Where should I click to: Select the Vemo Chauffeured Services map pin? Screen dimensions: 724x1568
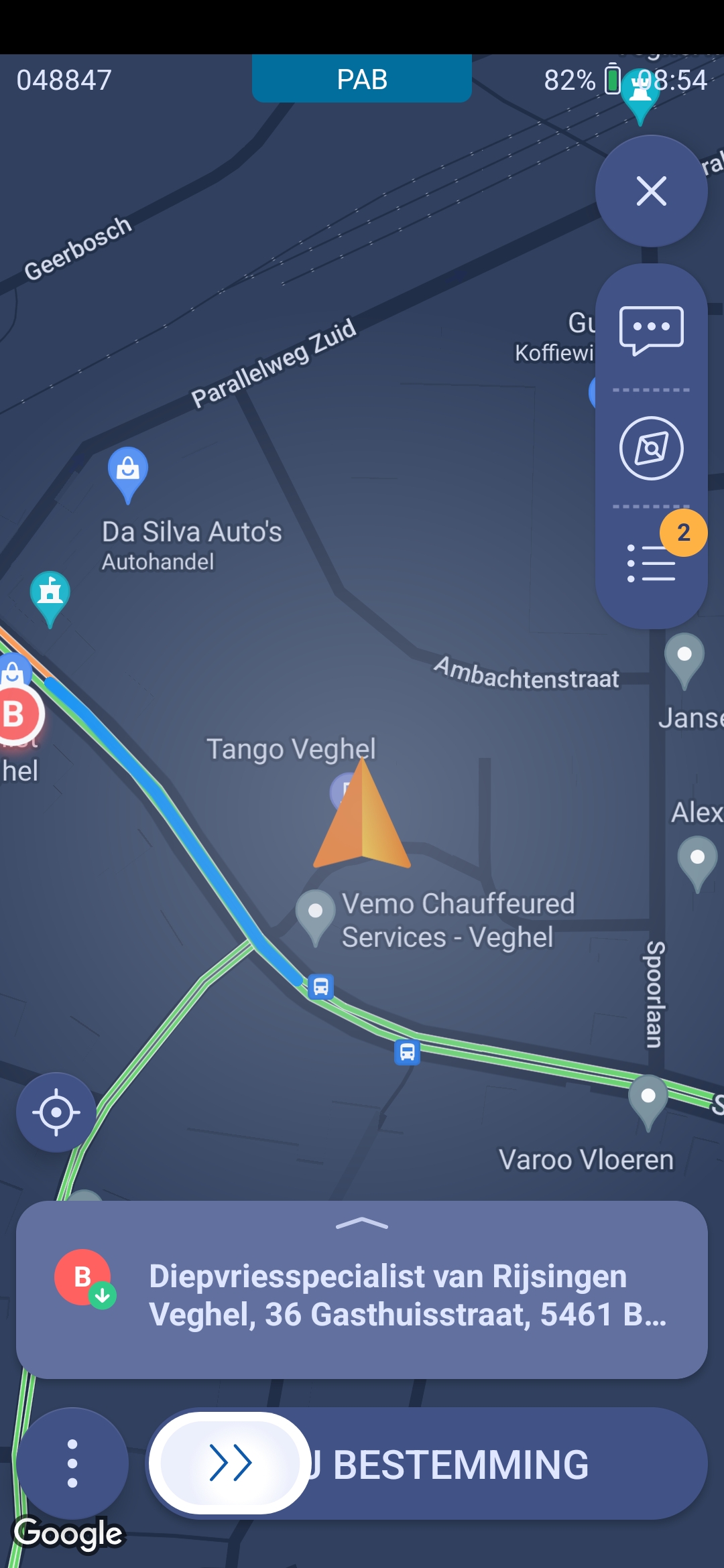[x=315, y=915]
